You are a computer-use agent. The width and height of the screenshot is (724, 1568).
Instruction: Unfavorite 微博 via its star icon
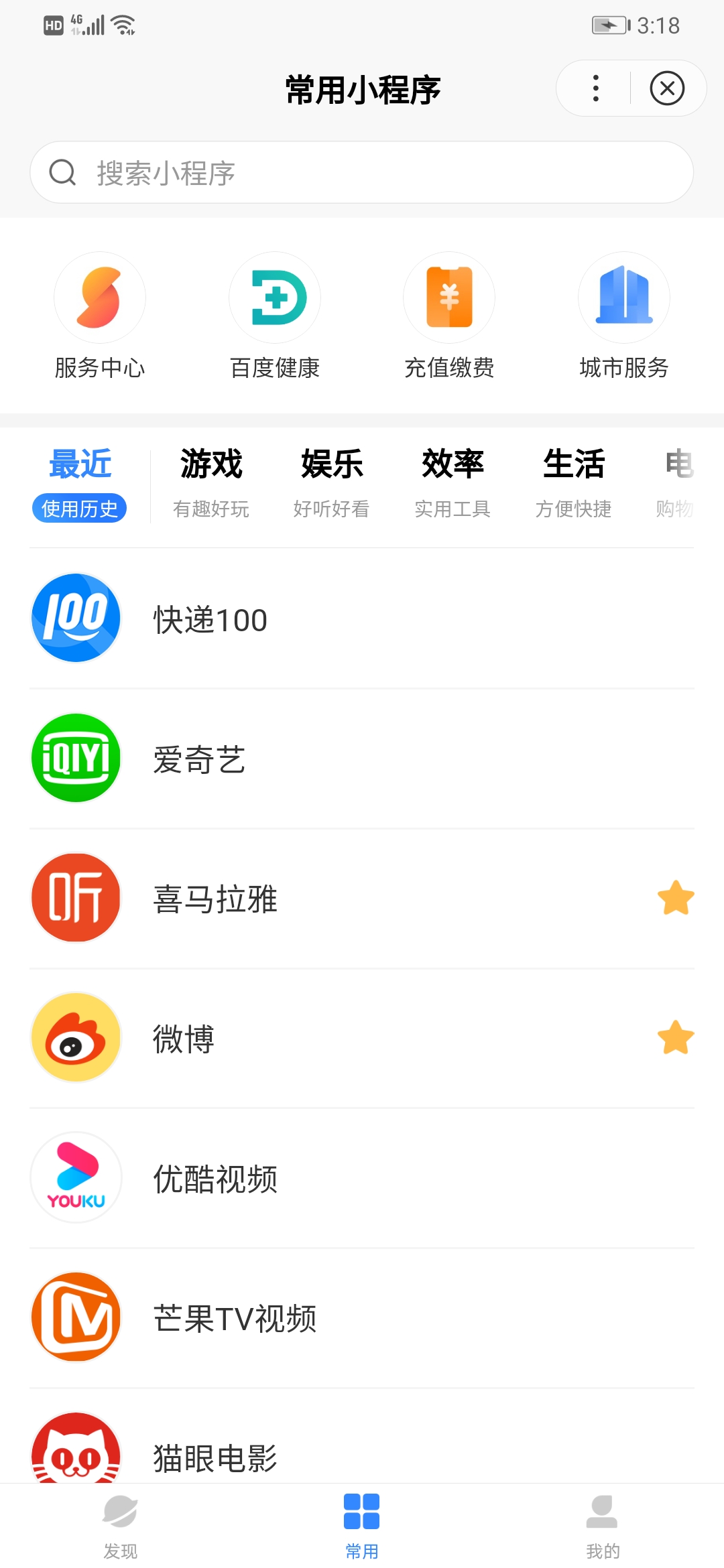coord(676,1038)
